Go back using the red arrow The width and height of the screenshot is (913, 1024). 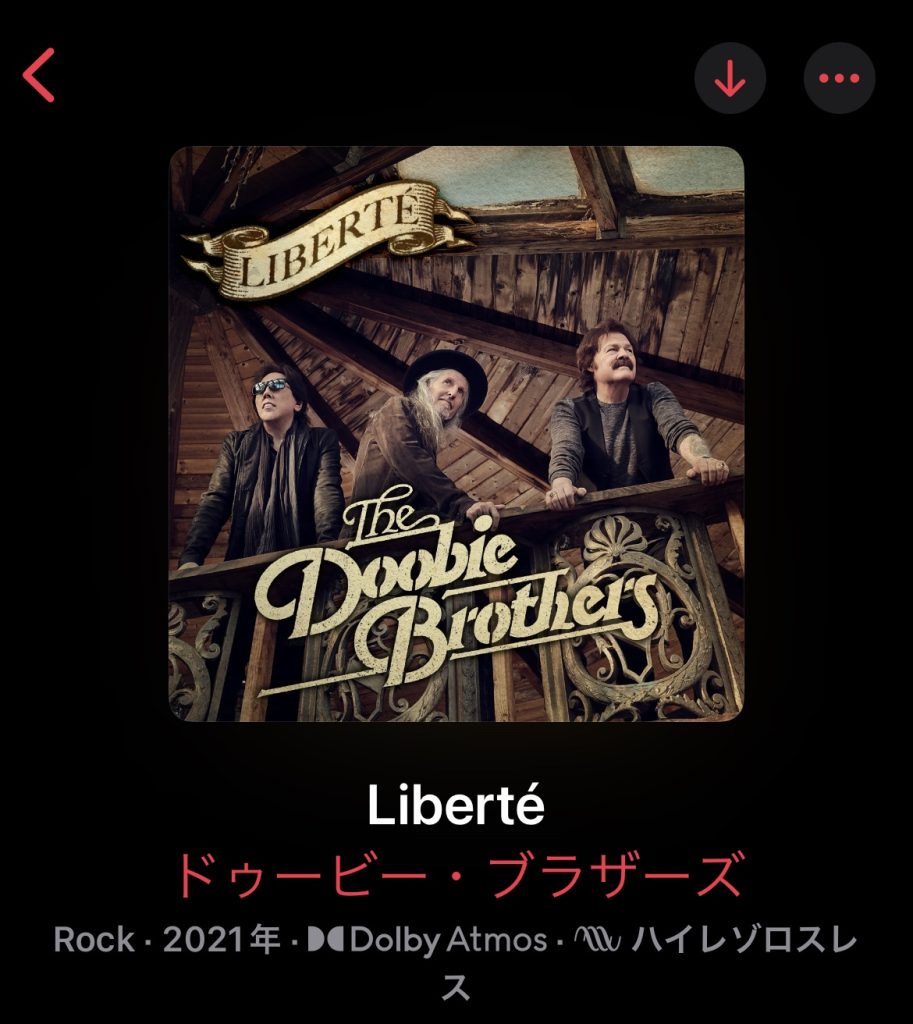(40, 77)
